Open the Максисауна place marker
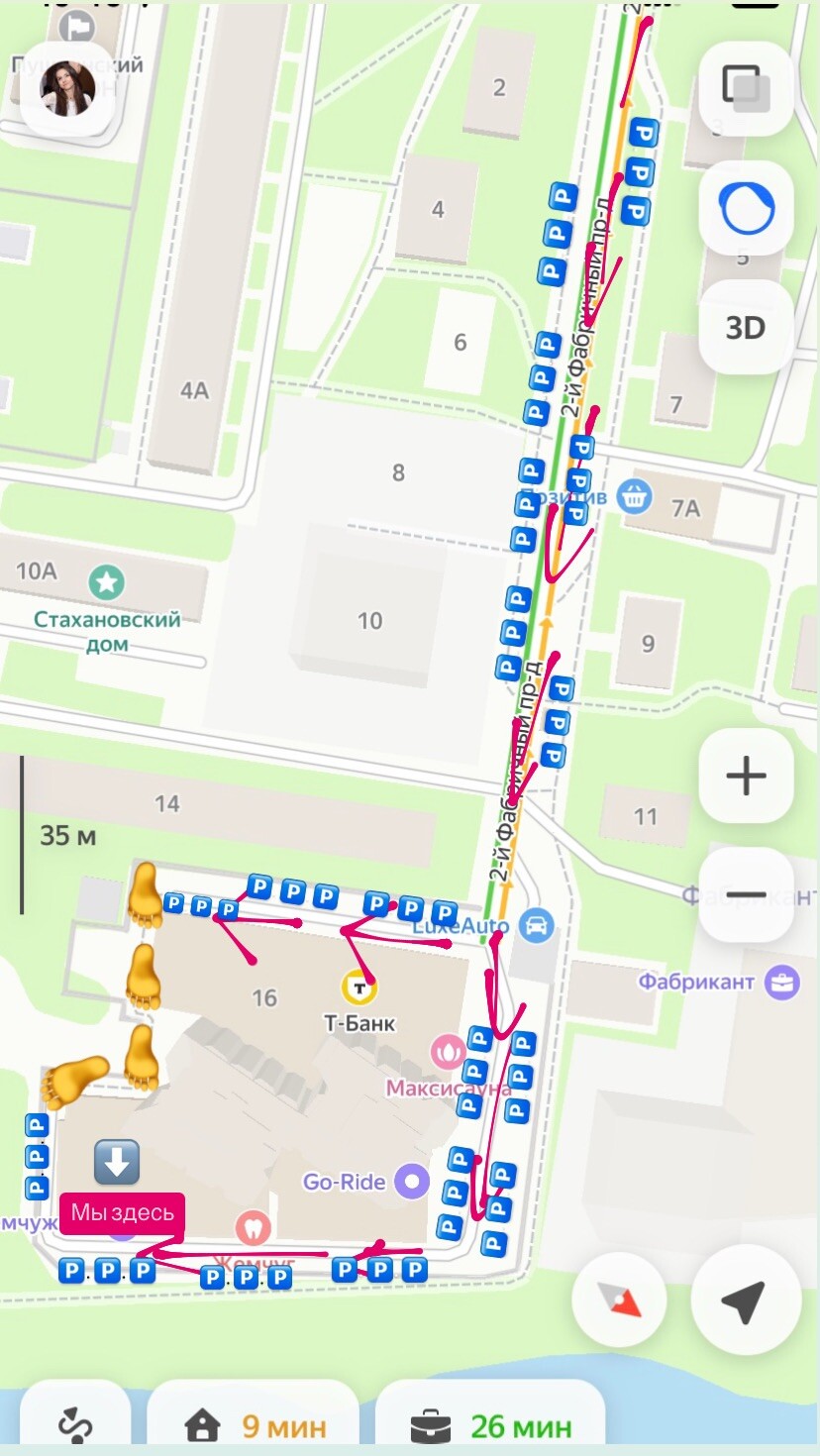 click(x=449, y=1052)
